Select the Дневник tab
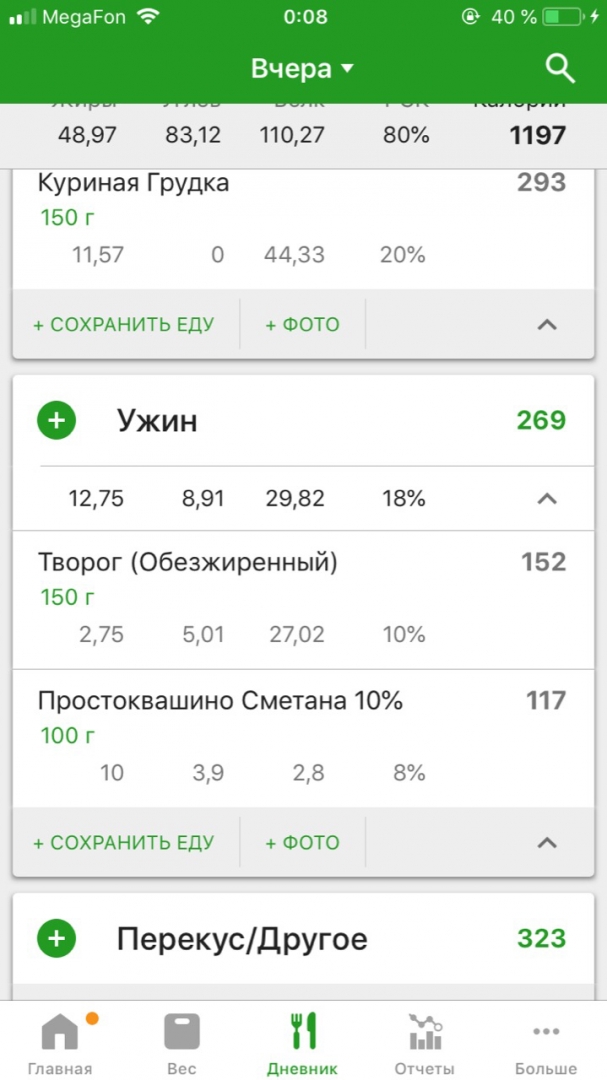Screen dimensions: 607x1080 click(x=302, y=1043)
